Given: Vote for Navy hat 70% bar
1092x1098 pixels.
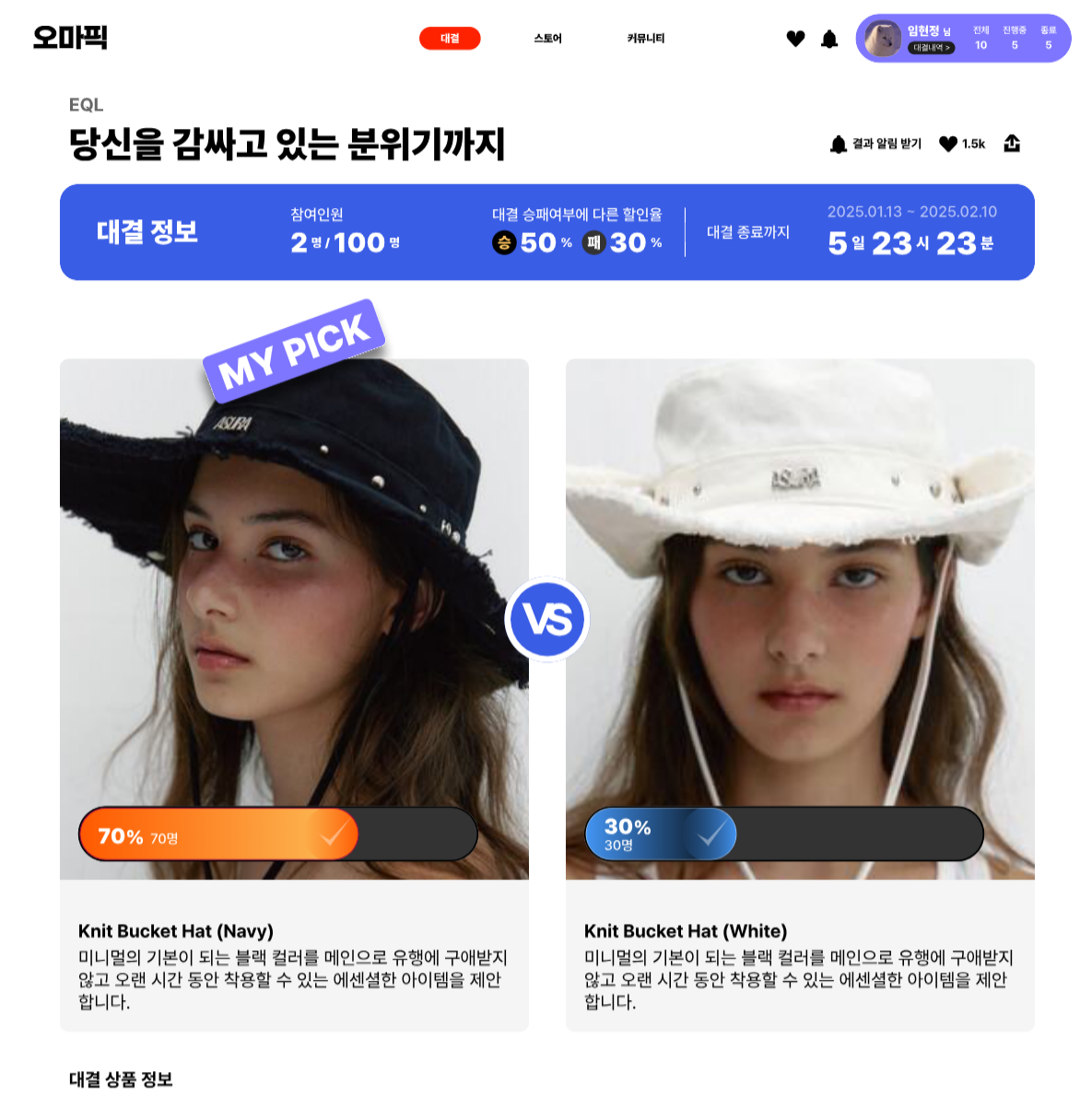Looking at the screenshot, I should point(277,835).
